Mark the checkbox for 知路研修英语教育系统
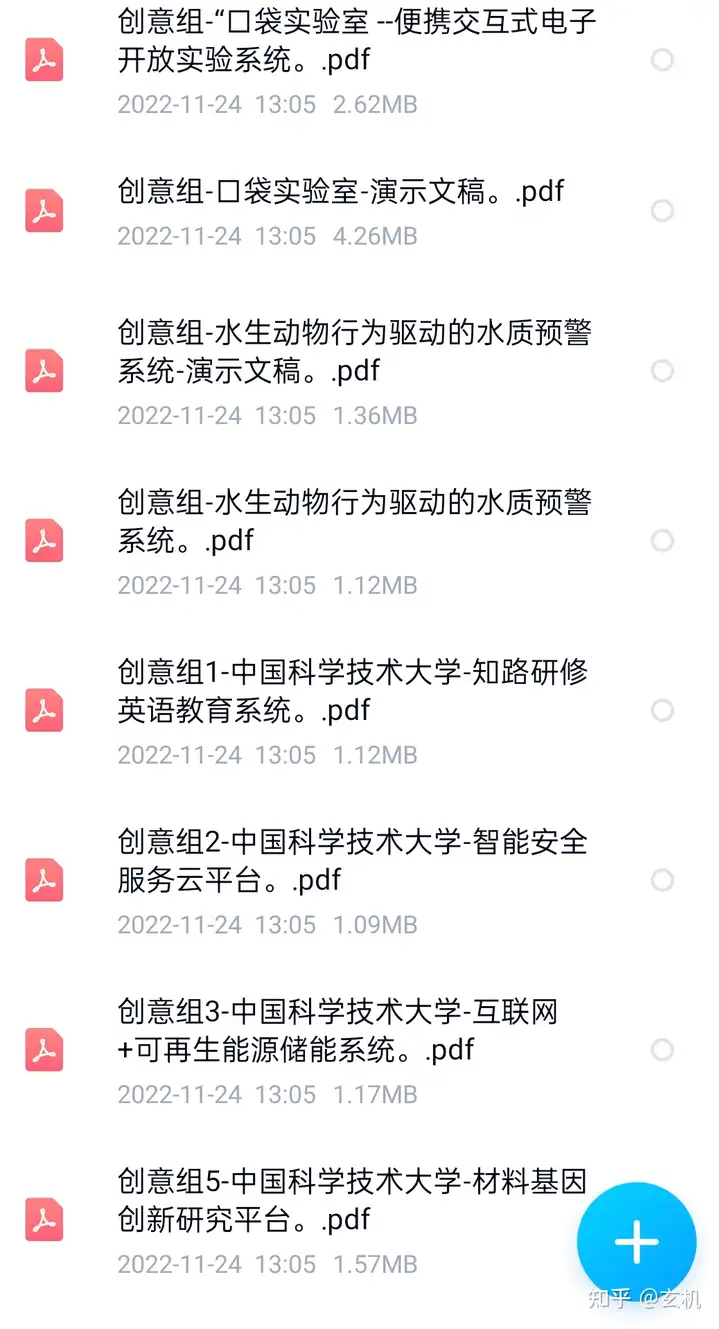Image resolution: width=720 pixels, height=1329 pixels. click(663, 711)
